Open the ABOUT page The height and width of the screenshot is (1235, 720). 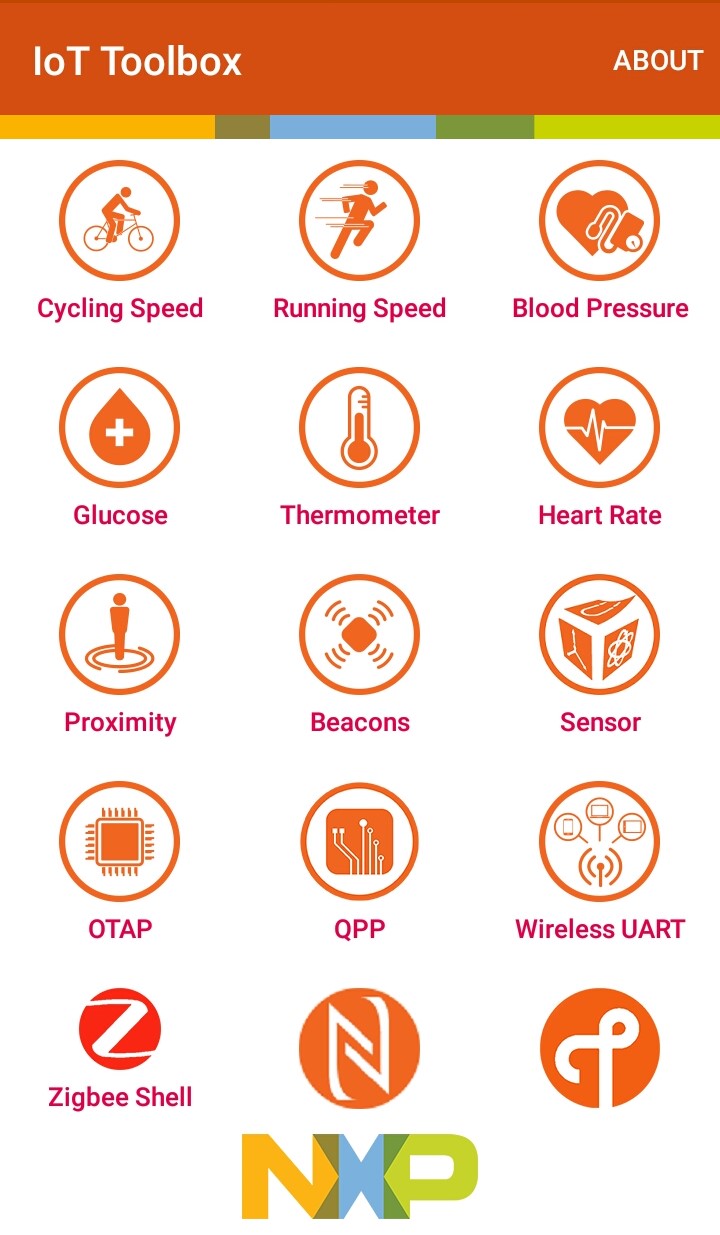click(x=658, y=61)
